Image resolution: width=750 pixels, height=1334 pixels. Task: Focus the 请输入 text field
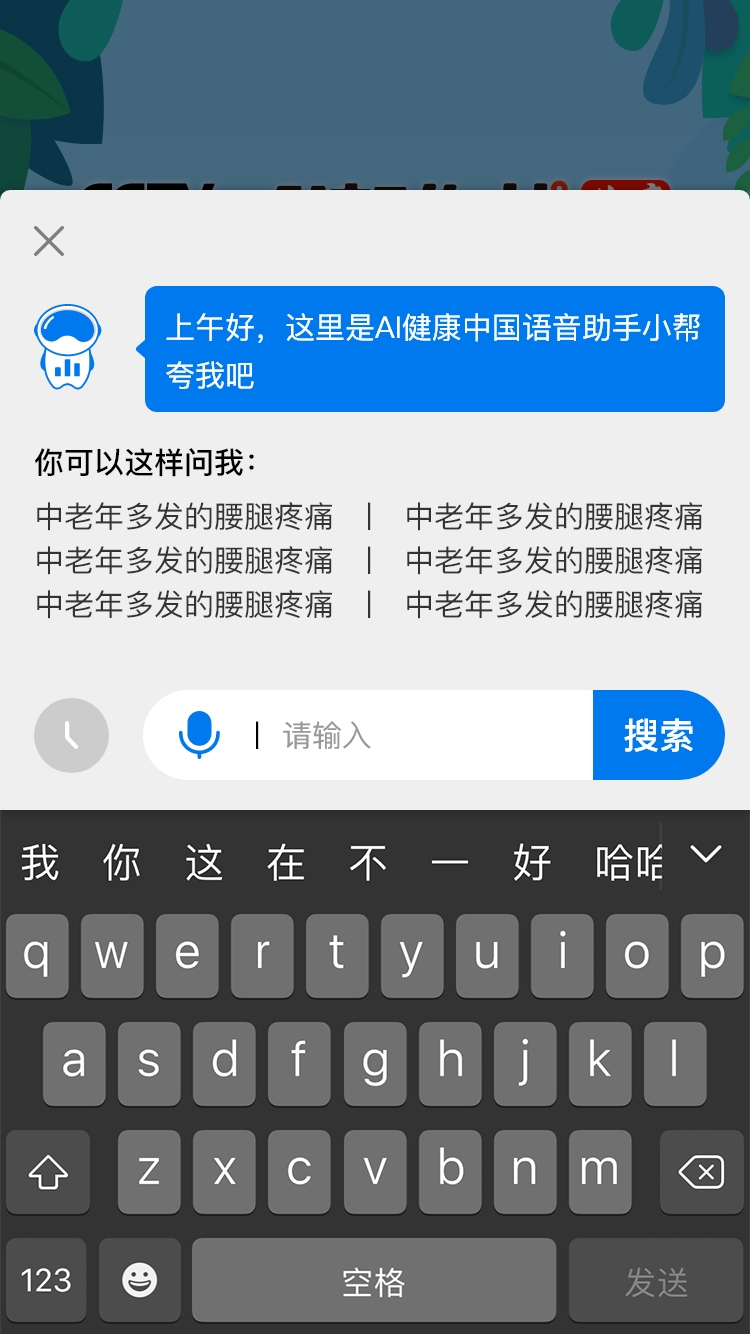pyautogui.click(x=420, y=736)
